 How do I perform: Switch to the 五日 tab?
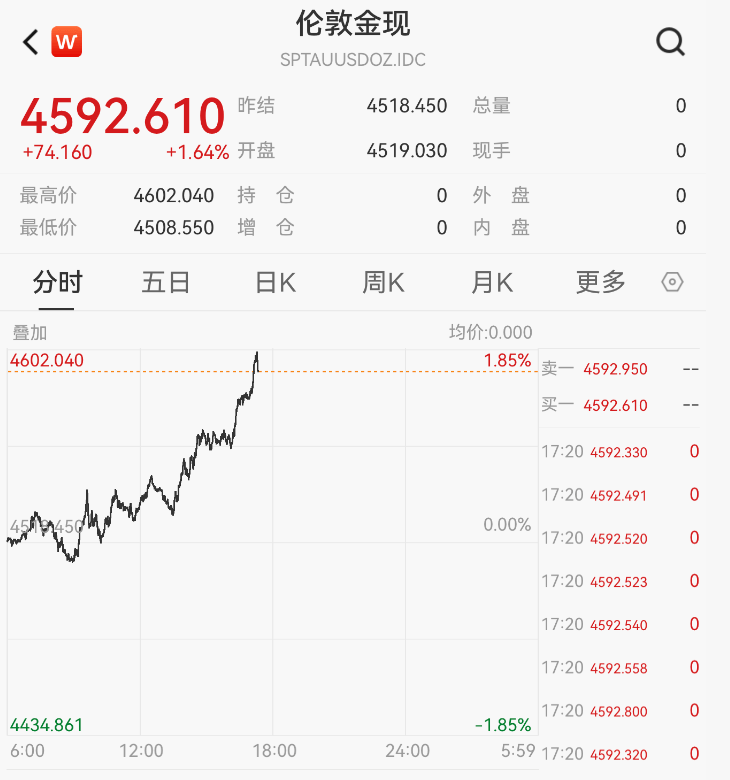[x=166, y=283]
